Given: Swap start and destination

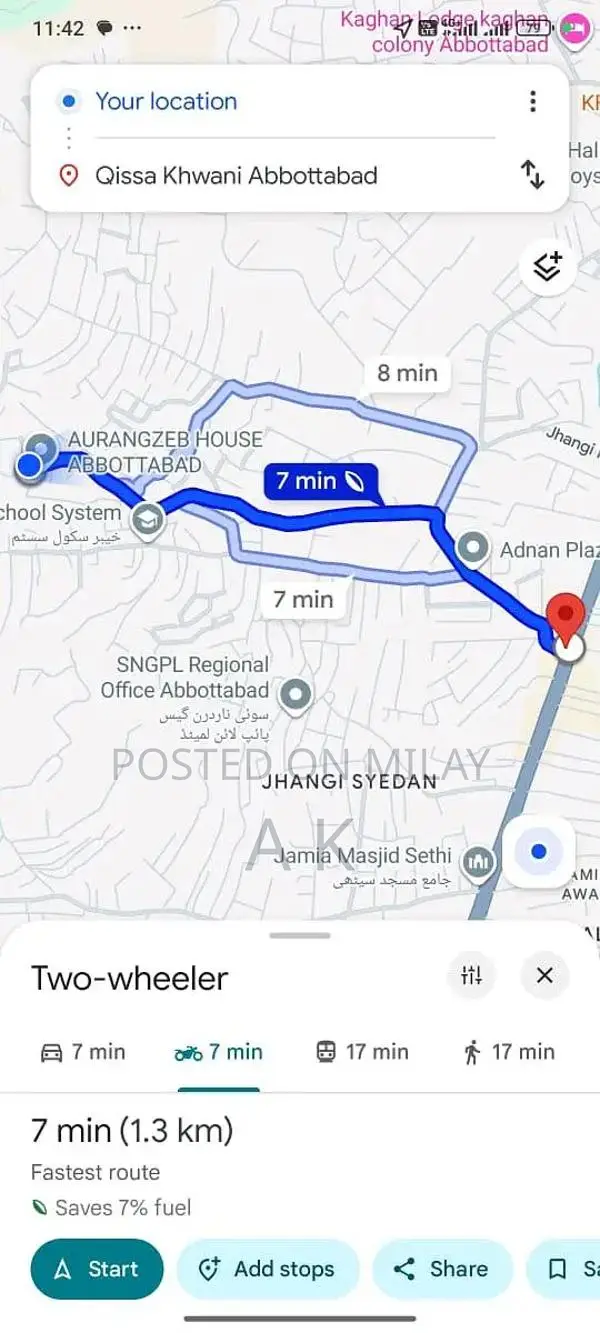Looking at the screenshot, I should click(x=533, y=176).
